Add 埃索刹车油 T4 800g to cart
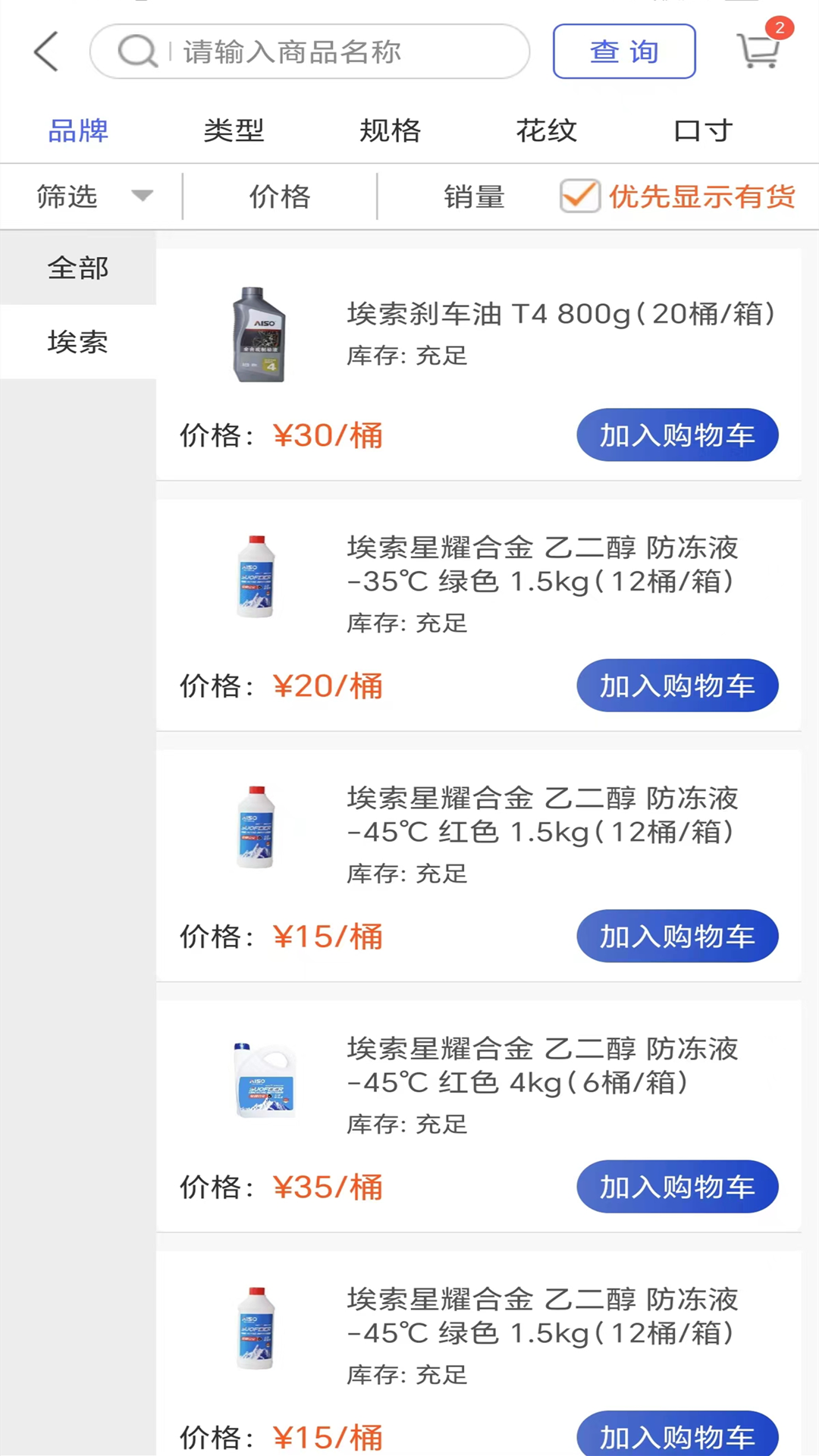Screen dimensions: 819x1456 (677, 435)
